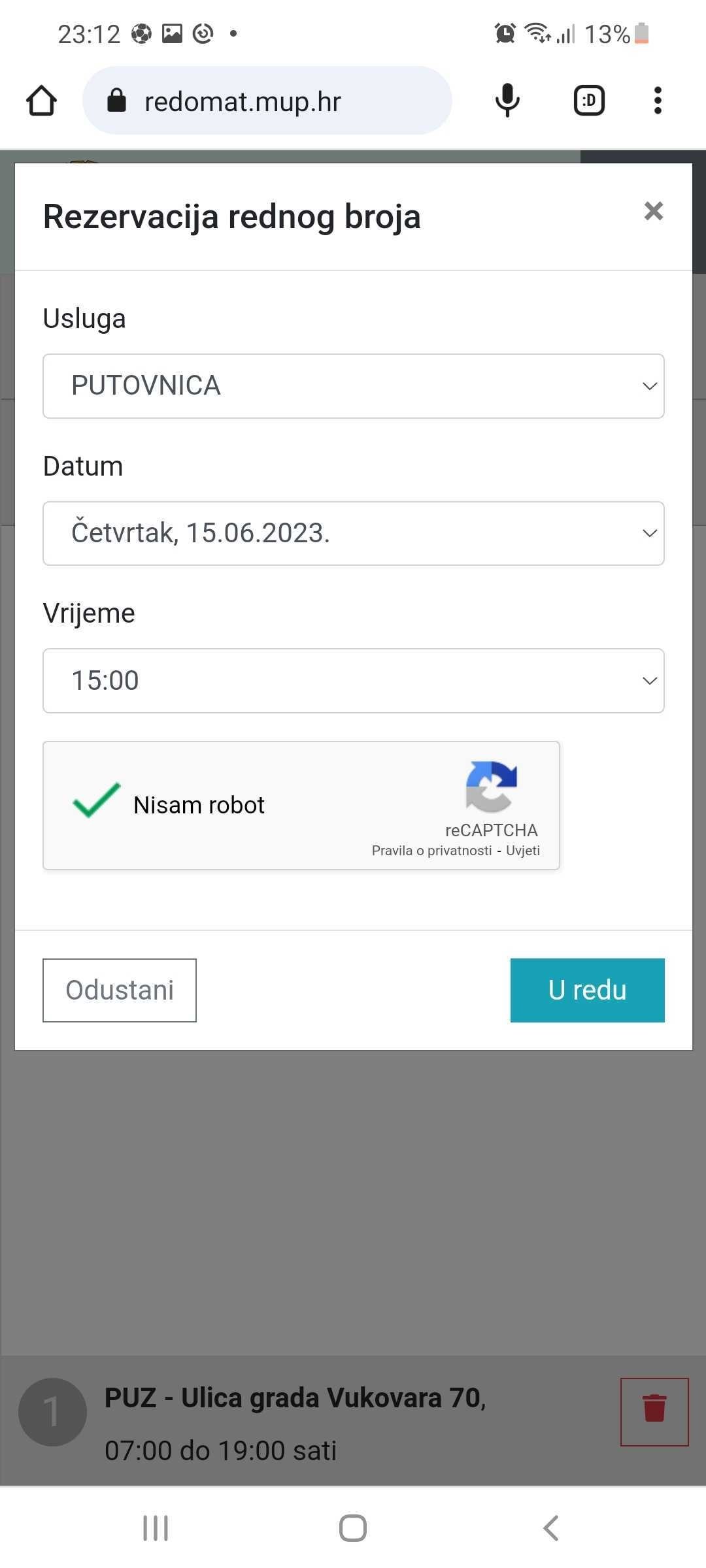Viewport: 706px width, 1568px height.
Task: Open the Vrijeme dropdown showing 15:00
Action: pyautogui.click(x=353, y=681)
